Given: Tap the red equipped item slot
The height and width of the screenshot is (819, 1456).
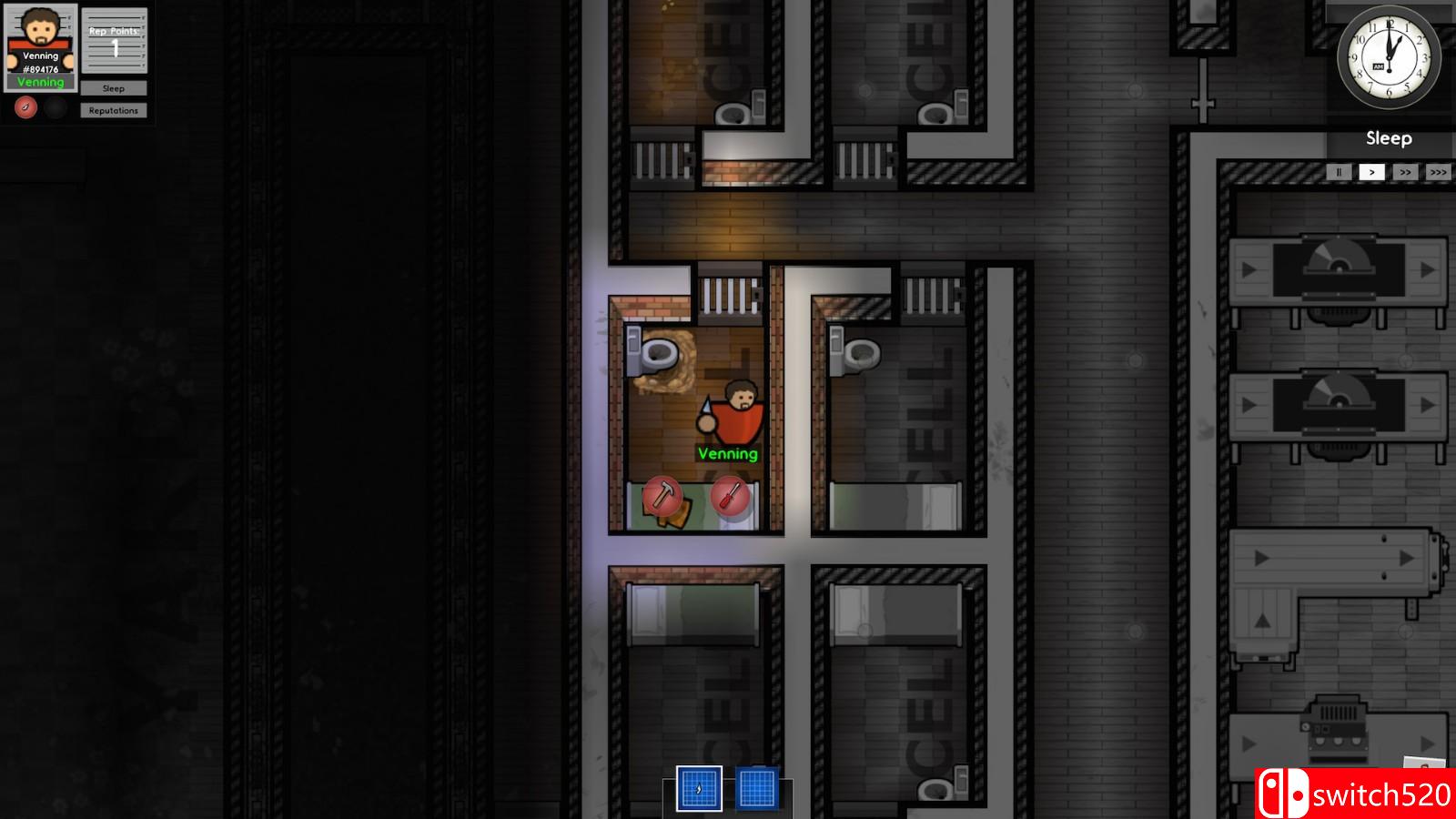Looking at the screenshot, I should (26, 108).
